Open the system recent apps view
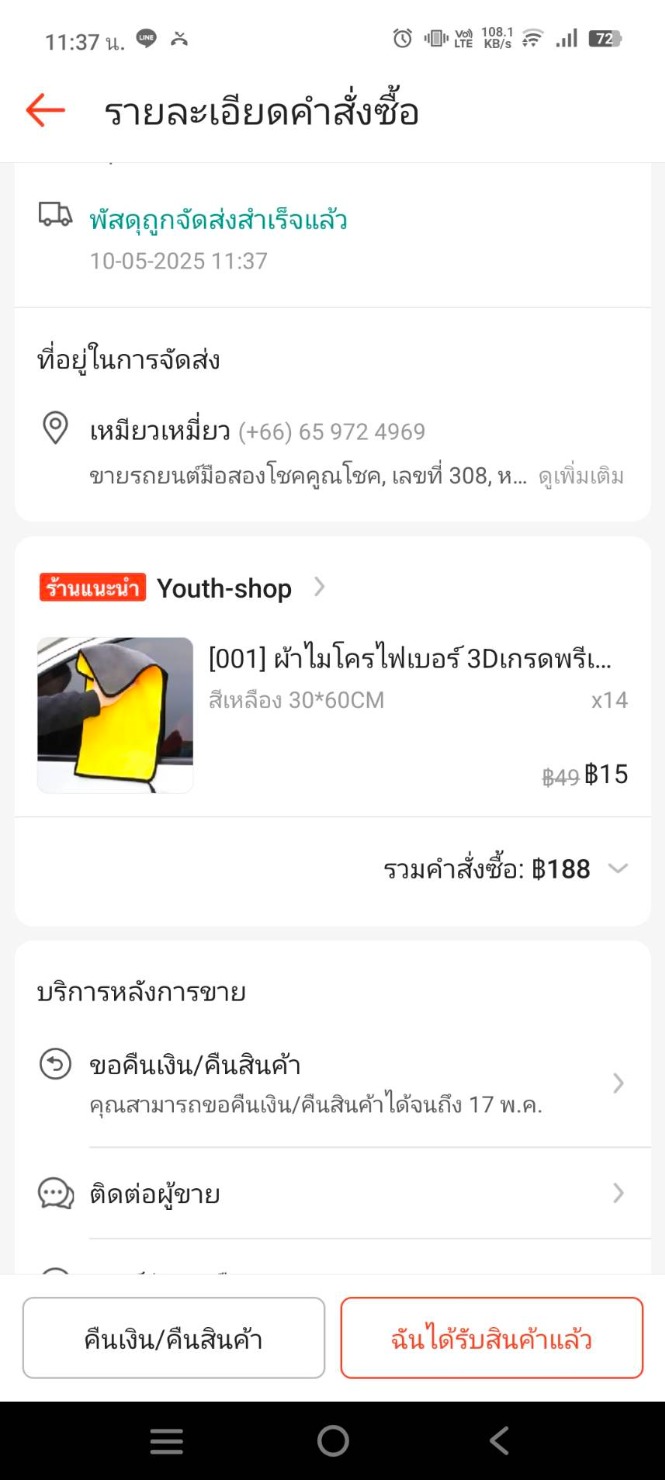Screen dimensions: 665x1480 pyautogui.click(x=166, y=1441)
